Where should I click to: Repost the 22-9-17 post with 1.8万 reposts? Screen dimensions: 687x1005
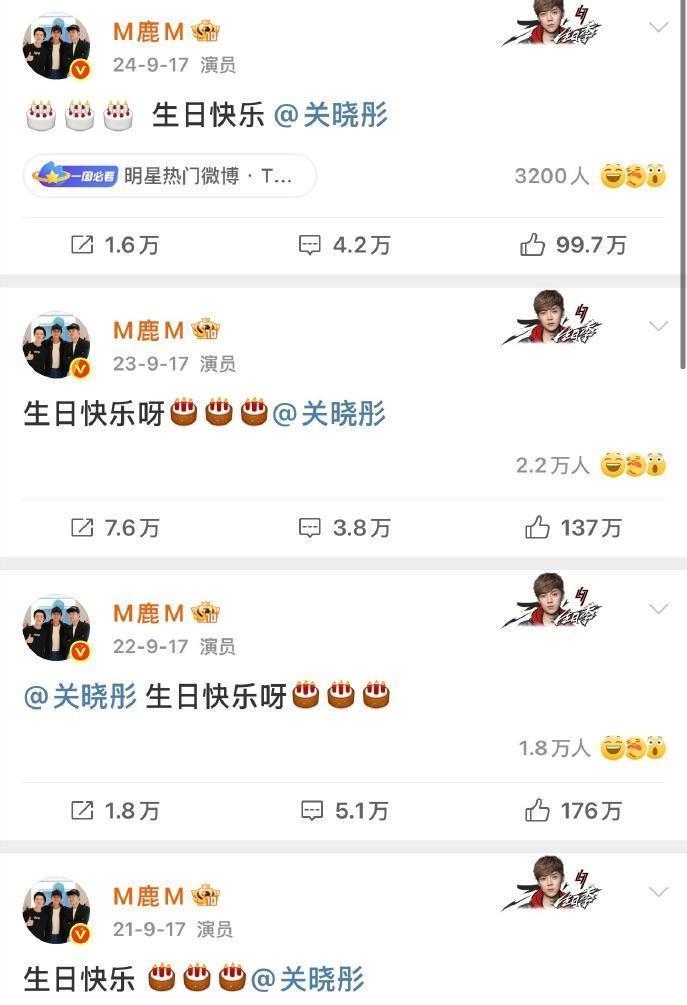click(115, 811)
